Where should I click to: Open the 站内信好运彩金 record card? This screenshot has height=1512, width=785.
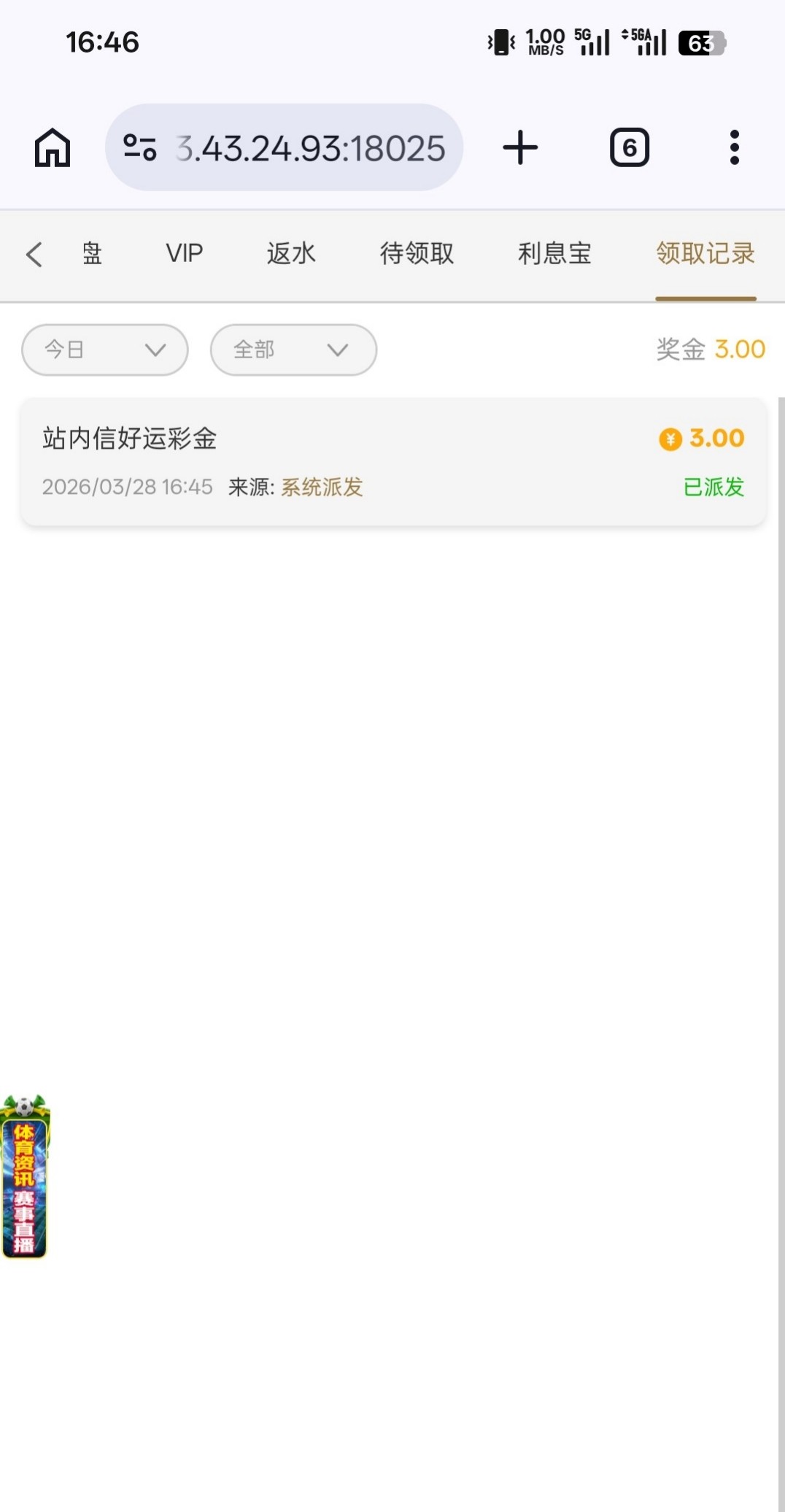(x=392, y=461)
